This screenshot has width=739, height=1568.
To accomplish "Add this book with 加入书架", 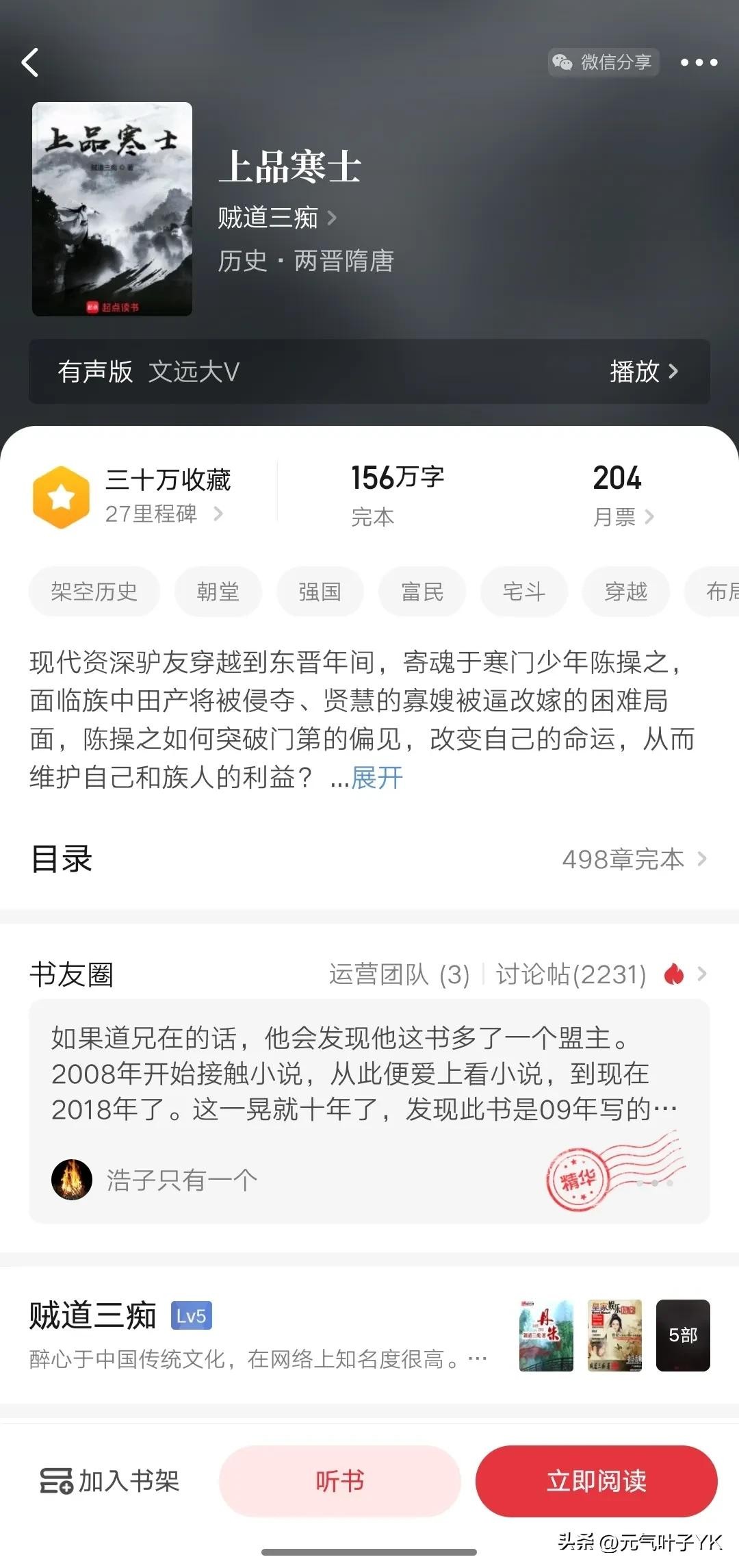I will tap(110, 1481).
